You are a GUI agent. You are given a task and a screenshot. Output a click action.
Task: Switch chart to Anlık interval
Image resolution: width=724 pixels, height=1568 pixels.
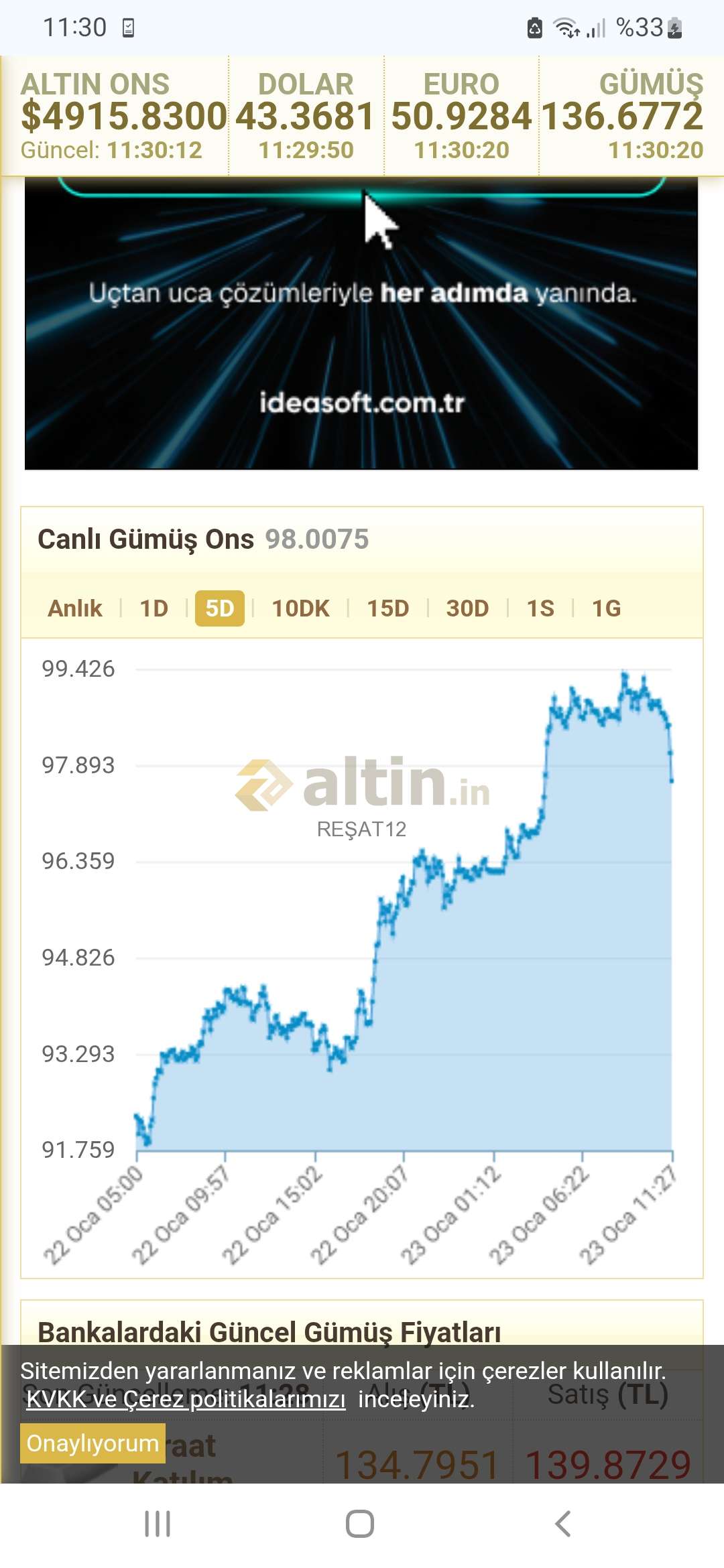pos(74,608)
